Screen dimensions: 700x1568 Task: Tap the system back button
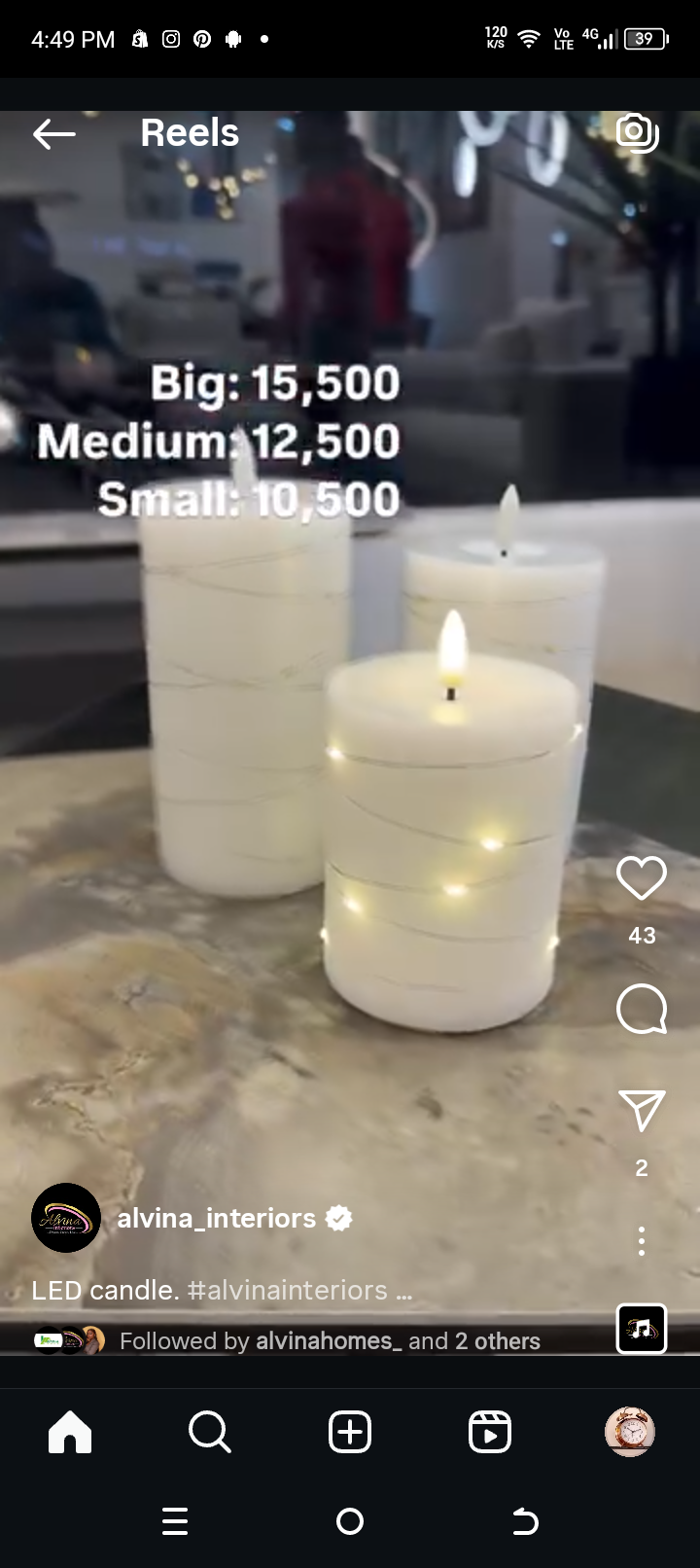pyautogui.click(x=525, y=1521)
